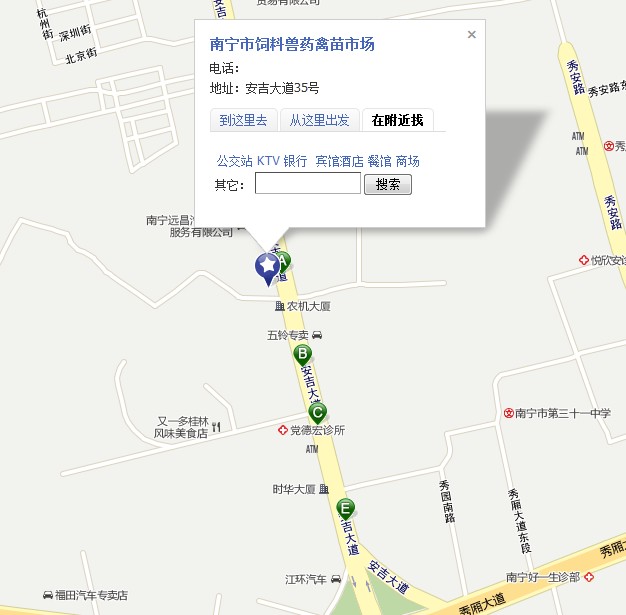This screenshot has height=615, width=626.
Task: Search nearby 公交站
Action: (x=234, y=161)
